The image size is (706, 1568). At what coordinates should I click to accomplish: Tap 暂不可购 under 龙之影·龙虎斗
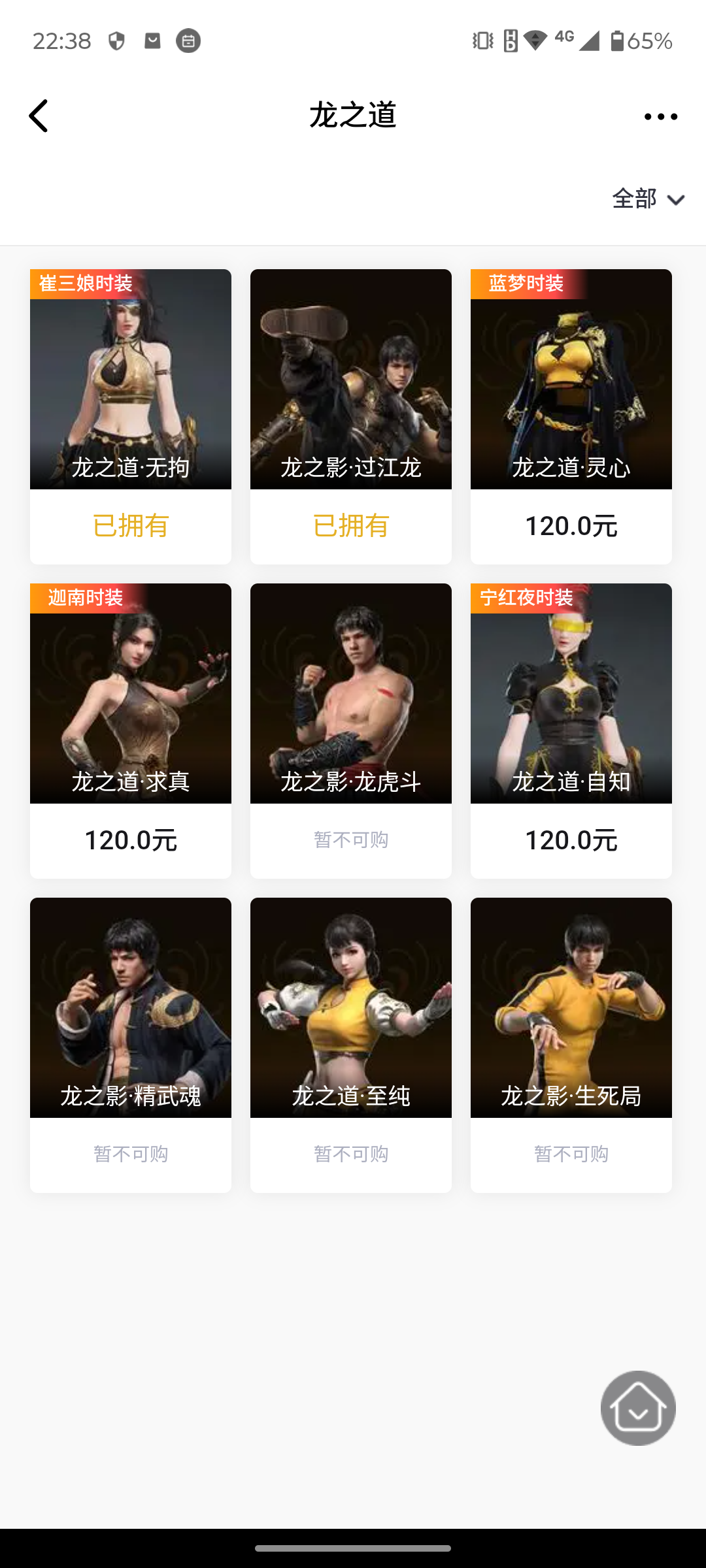350,840
